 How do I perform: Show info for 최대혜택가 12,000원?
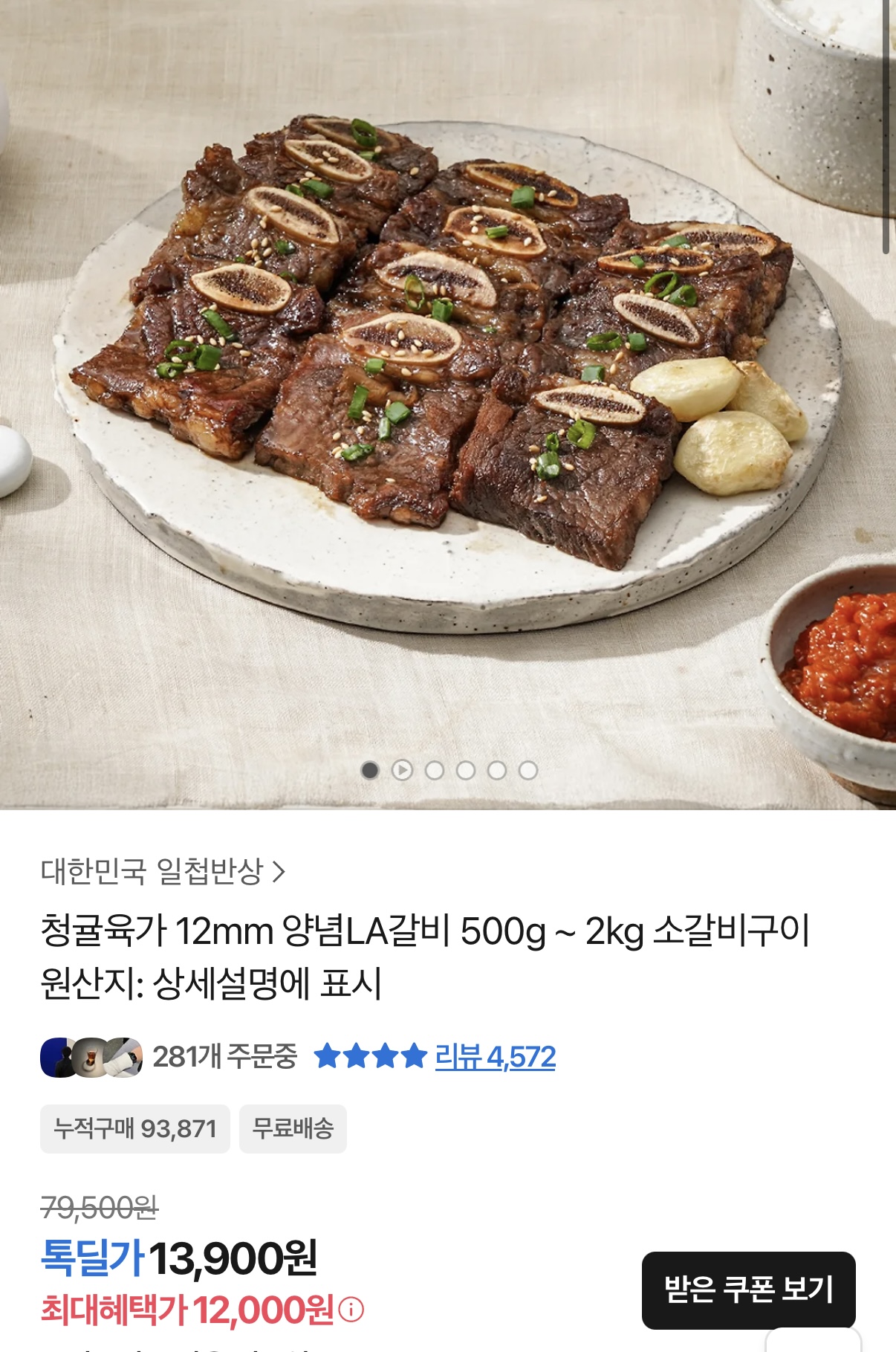351,1310
